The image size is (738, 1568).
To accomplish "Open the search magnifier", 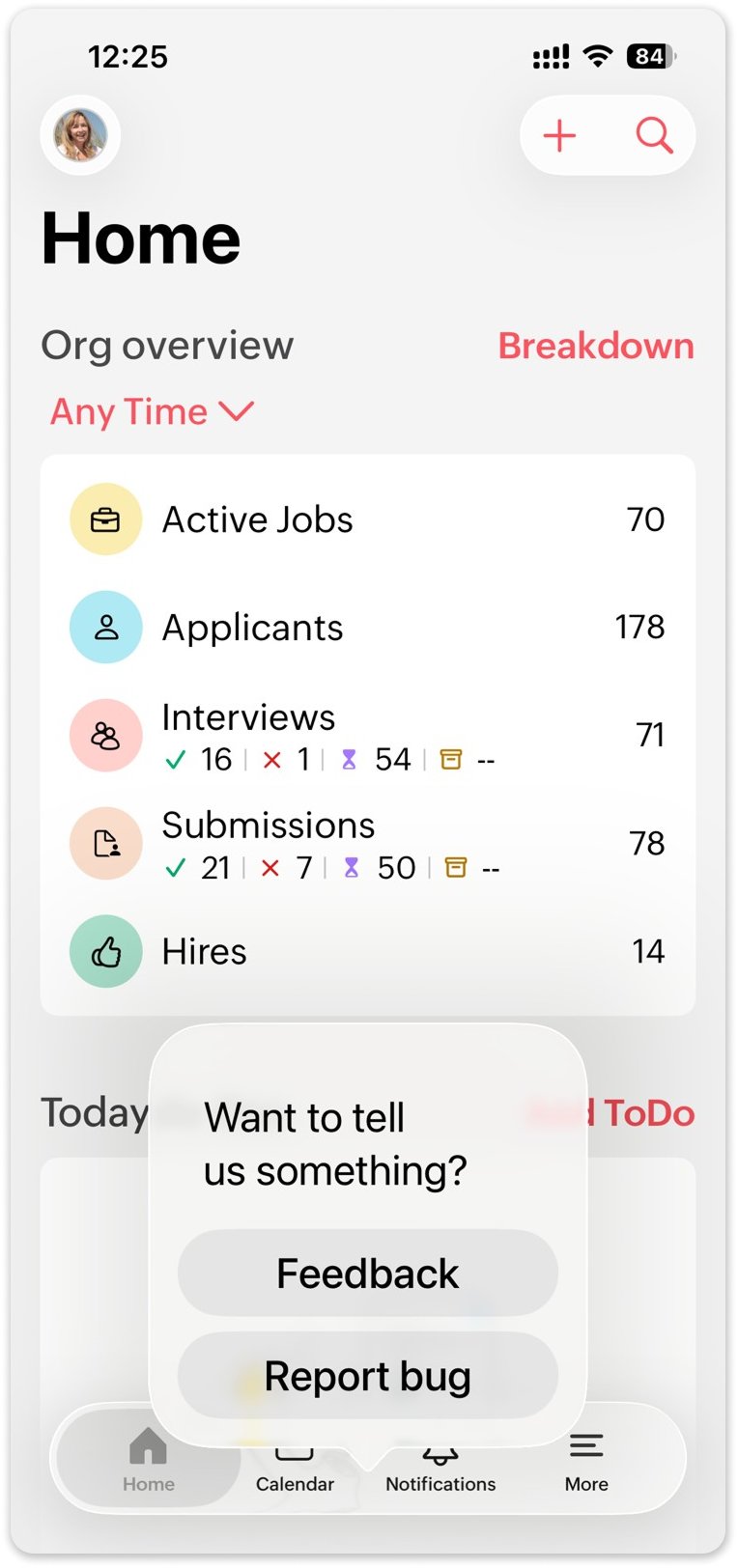I will click(x=654, y=136).
